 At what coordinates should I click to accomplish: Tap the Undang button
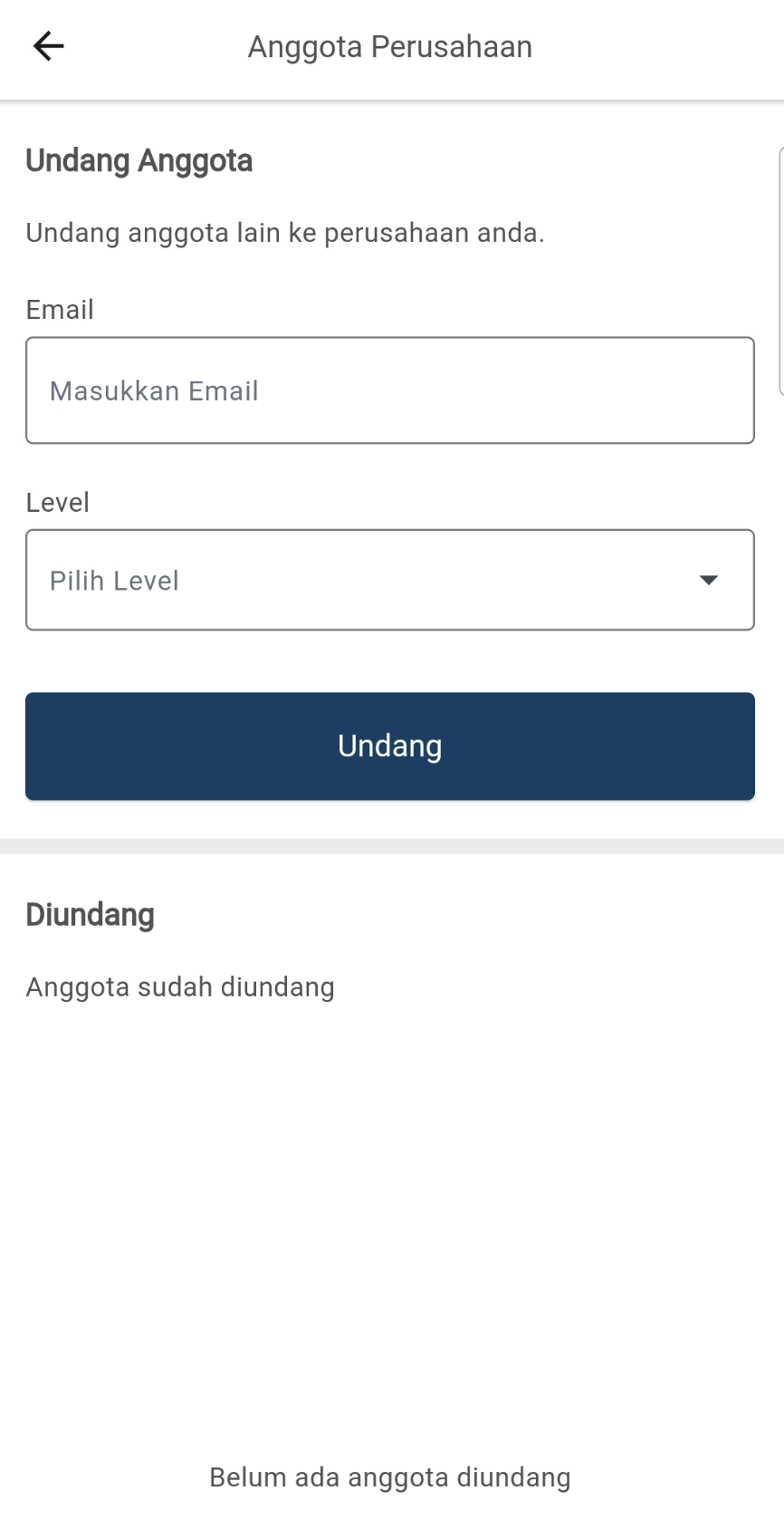(389, 746)
